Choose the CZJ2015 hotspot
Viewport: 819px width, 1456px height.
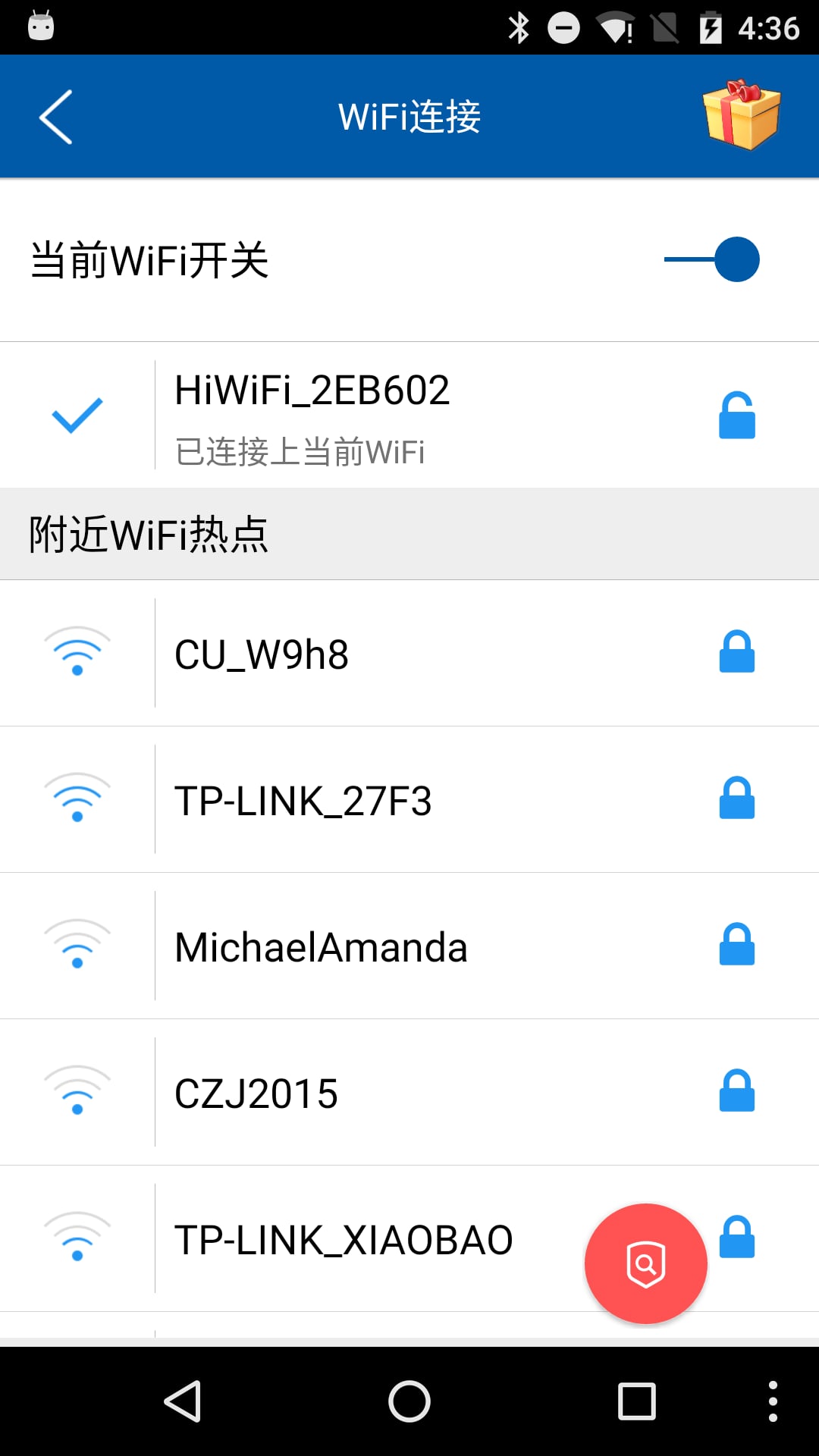pyautogui.click(x=409, y=1092)
